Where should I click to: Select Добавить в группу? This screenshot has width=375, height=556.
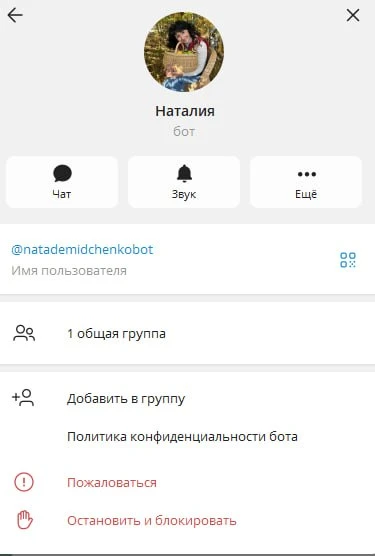pos(188,399)
